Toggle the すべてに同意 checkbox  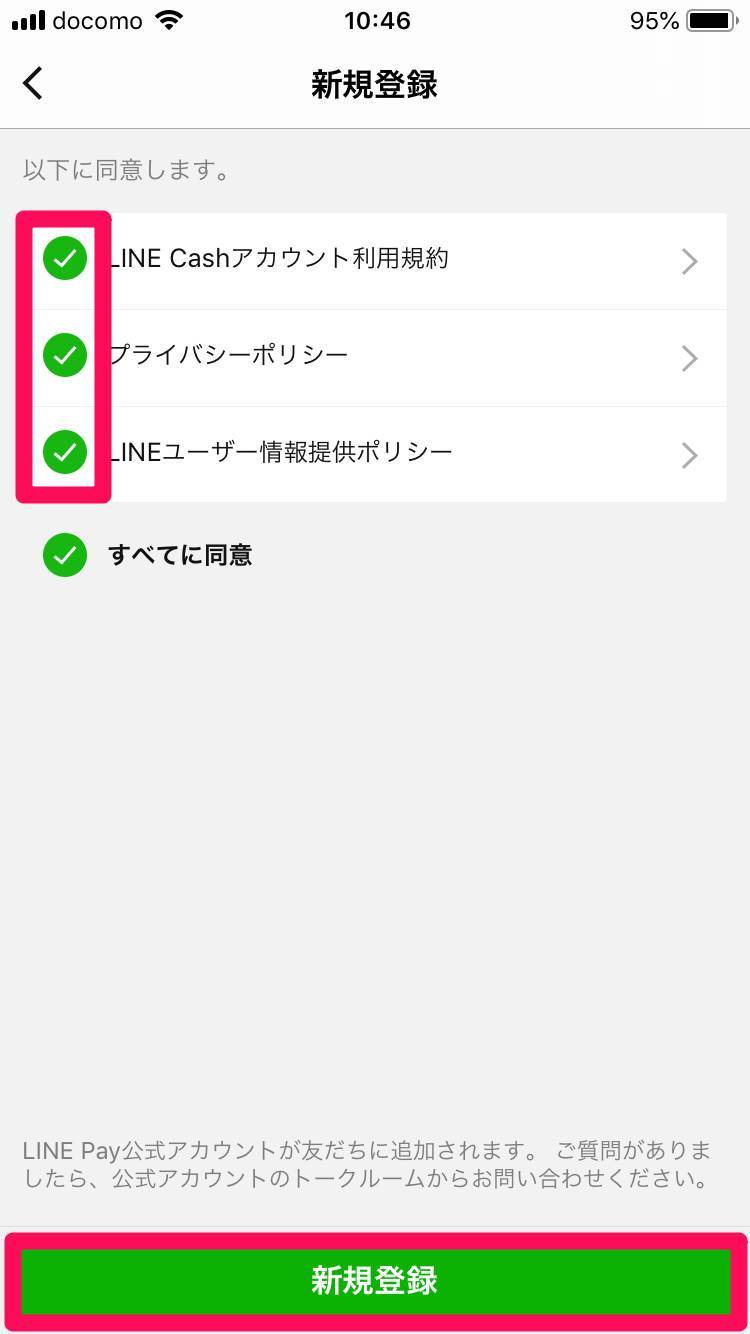[x=65, y=555]
